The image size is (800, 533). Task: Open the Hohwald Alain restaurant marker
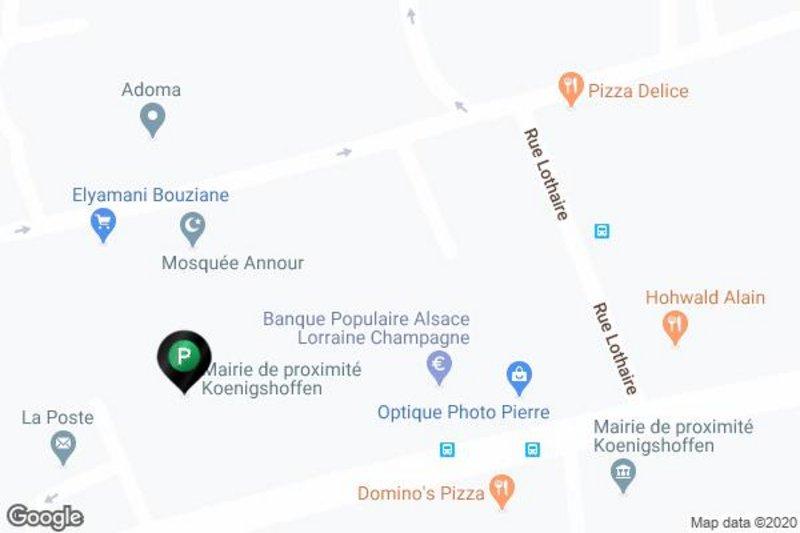pos(676,326)
